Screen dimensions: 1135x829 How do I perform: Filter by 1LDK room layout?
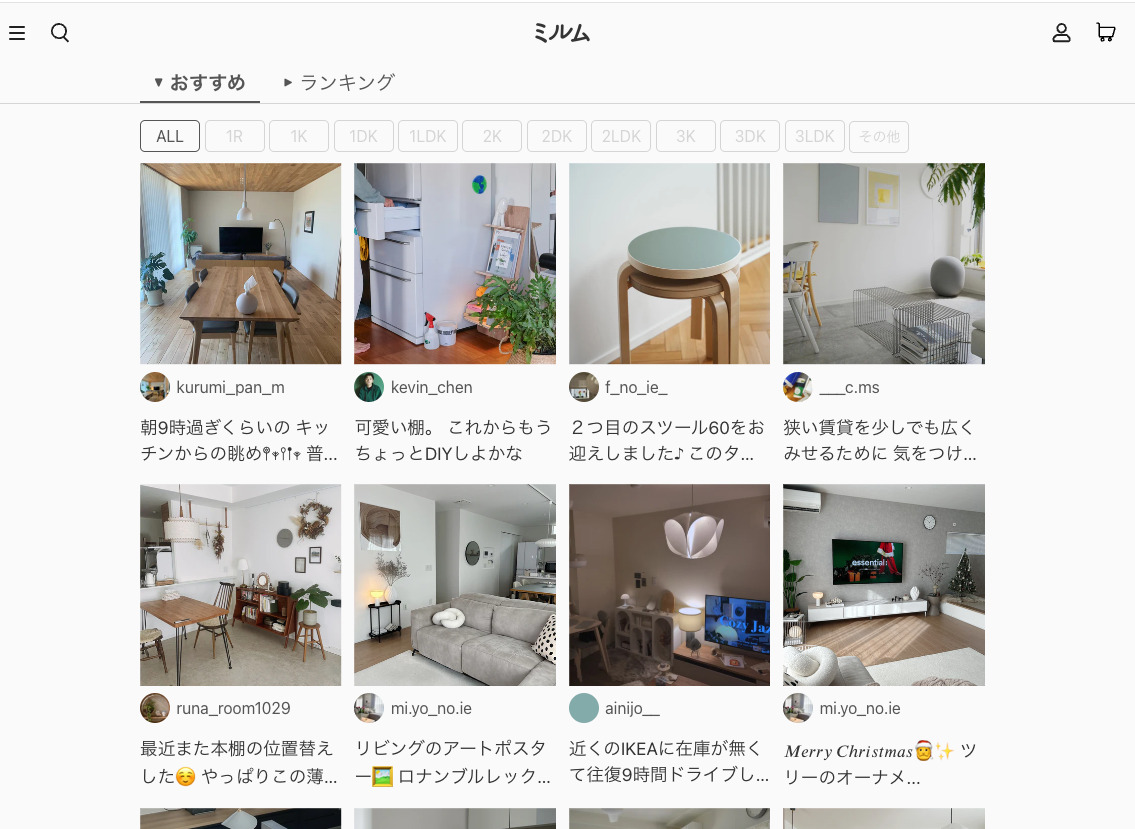428,136
